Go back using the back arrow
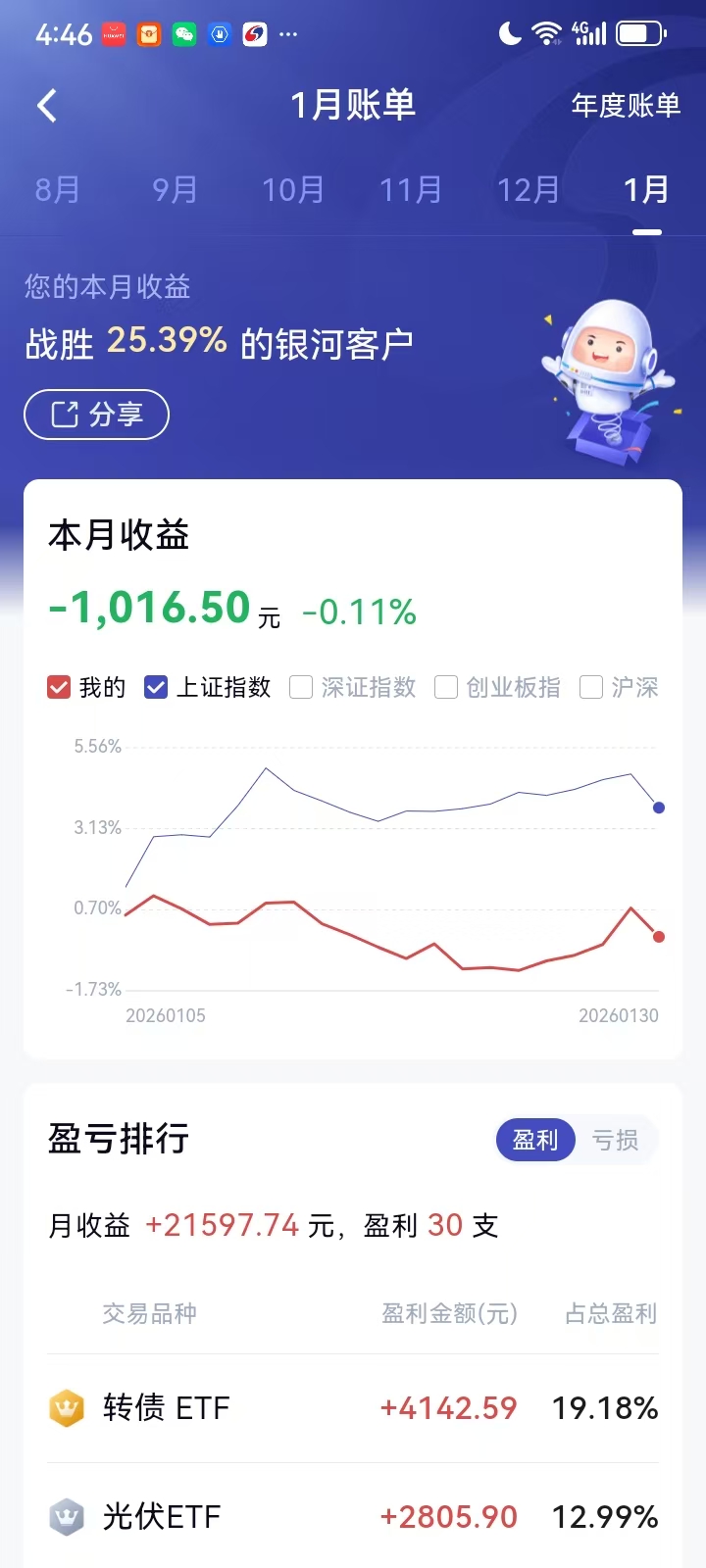 (x=47, y=105)
